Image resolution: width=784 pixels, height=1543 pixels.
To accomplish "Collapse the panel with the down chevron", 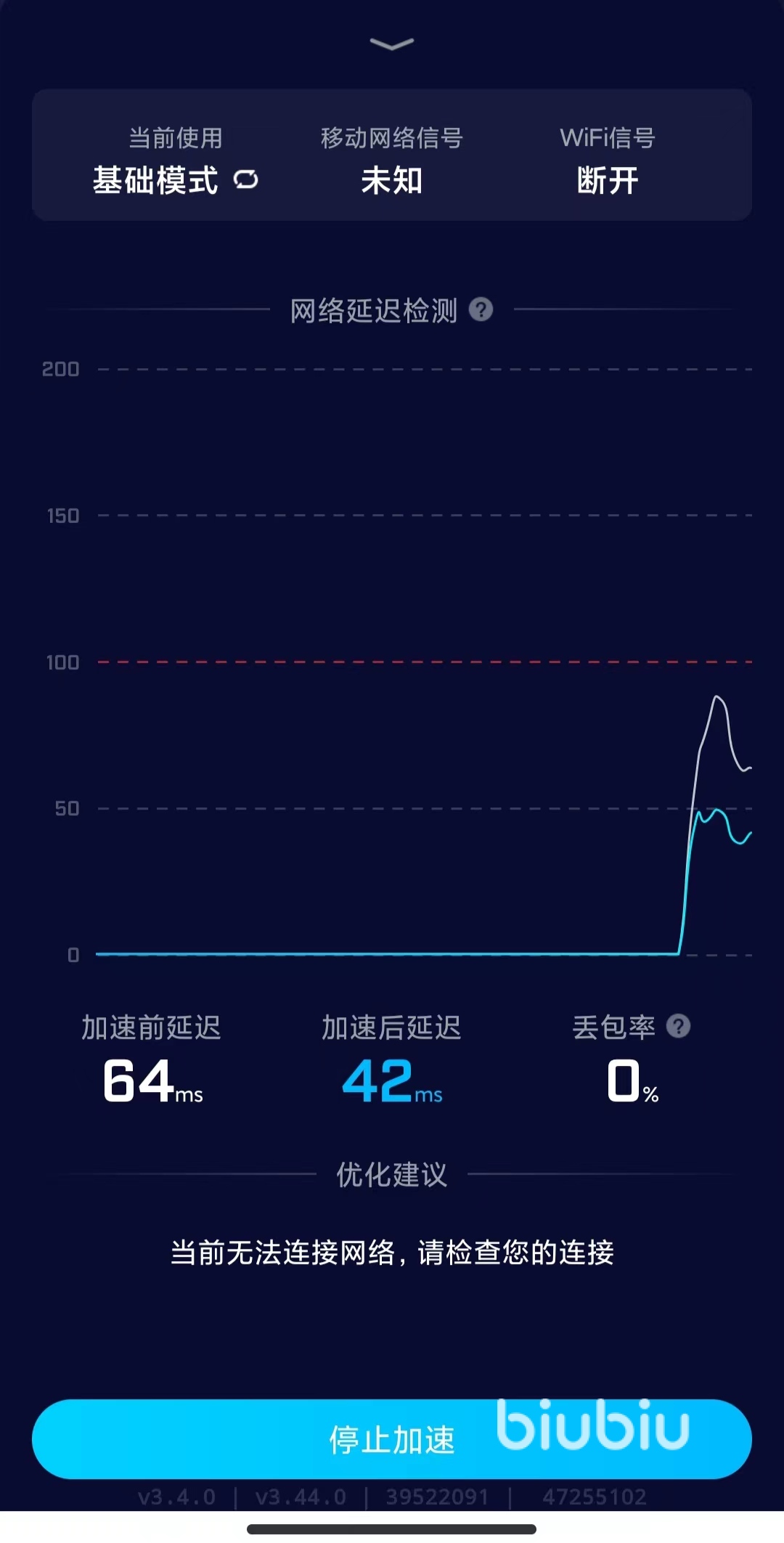I will click(x=392, y=45).
